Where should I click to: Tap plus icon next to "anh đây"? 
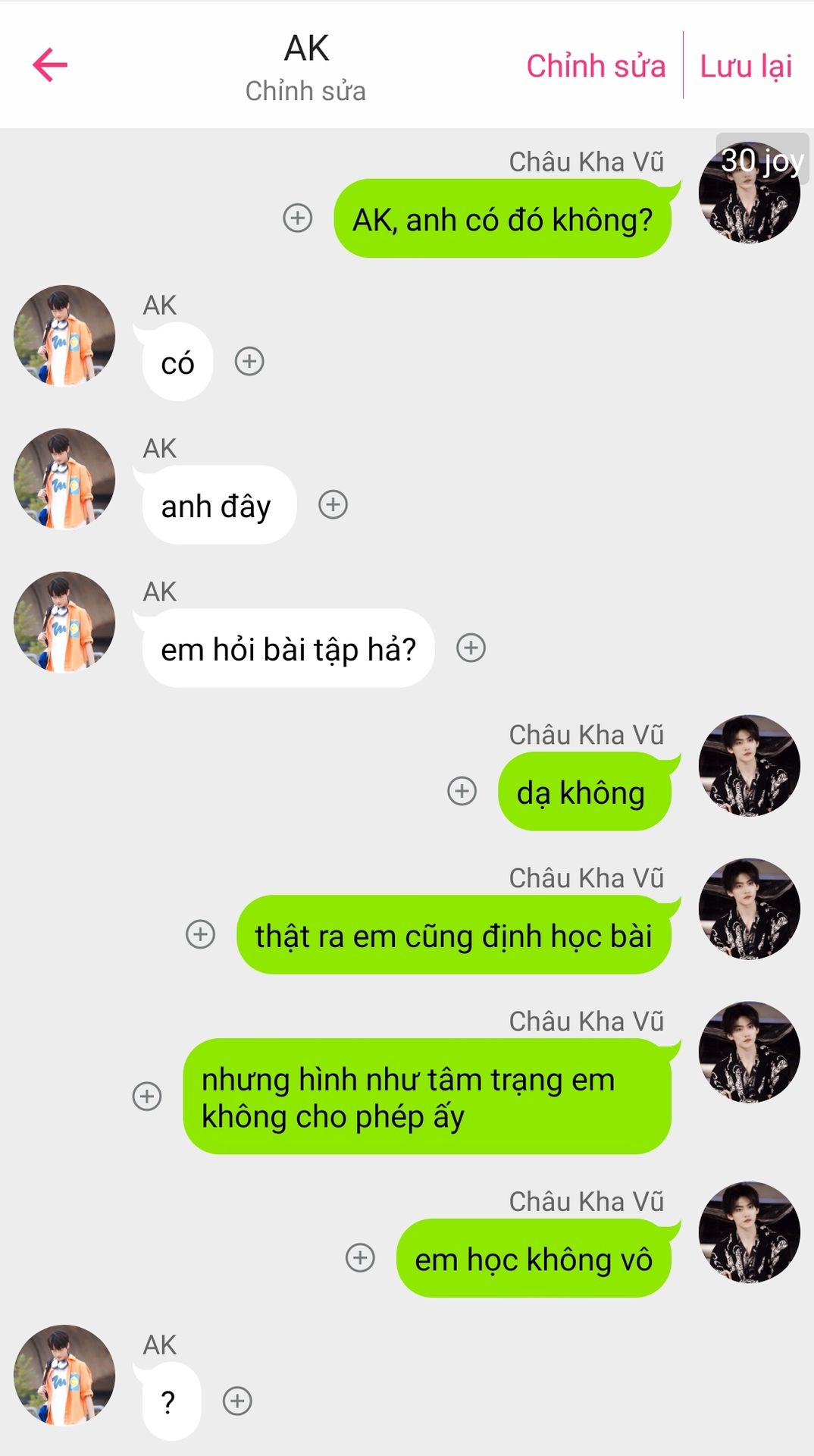[x=333, y=504]
